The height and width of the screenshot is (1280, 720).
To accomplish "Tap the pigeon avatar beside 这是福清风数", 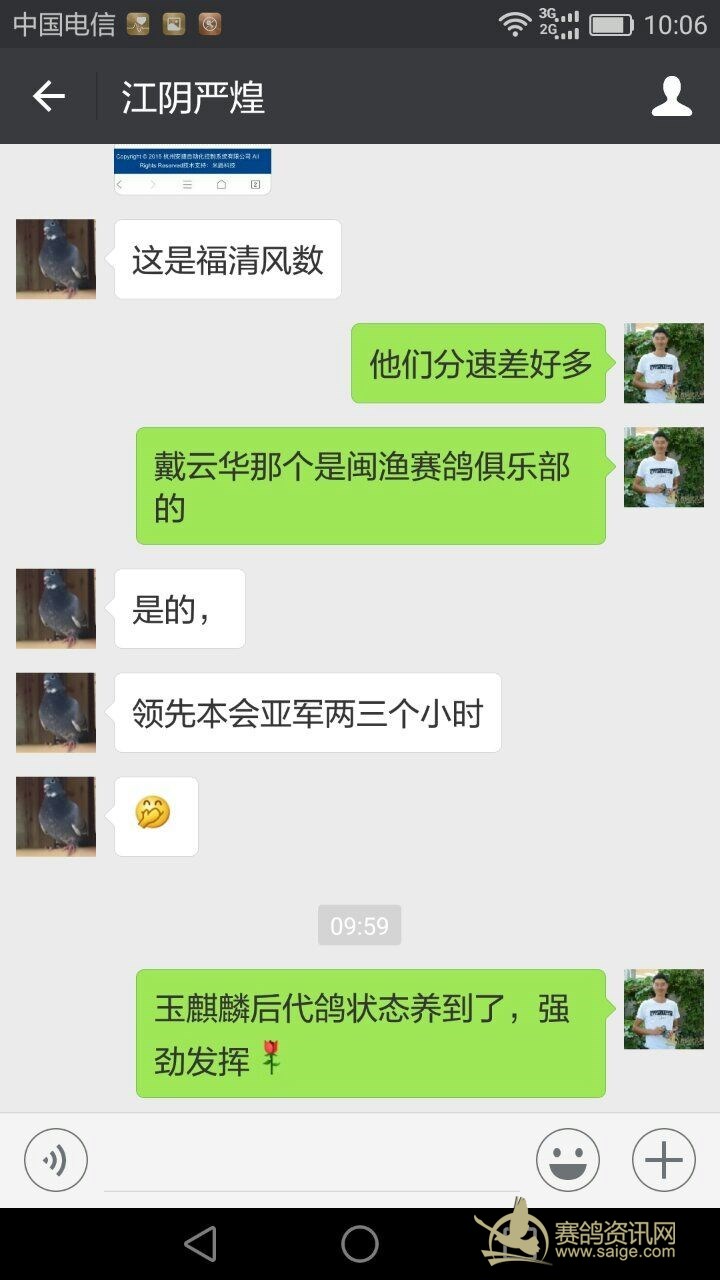I will point(56,259).
